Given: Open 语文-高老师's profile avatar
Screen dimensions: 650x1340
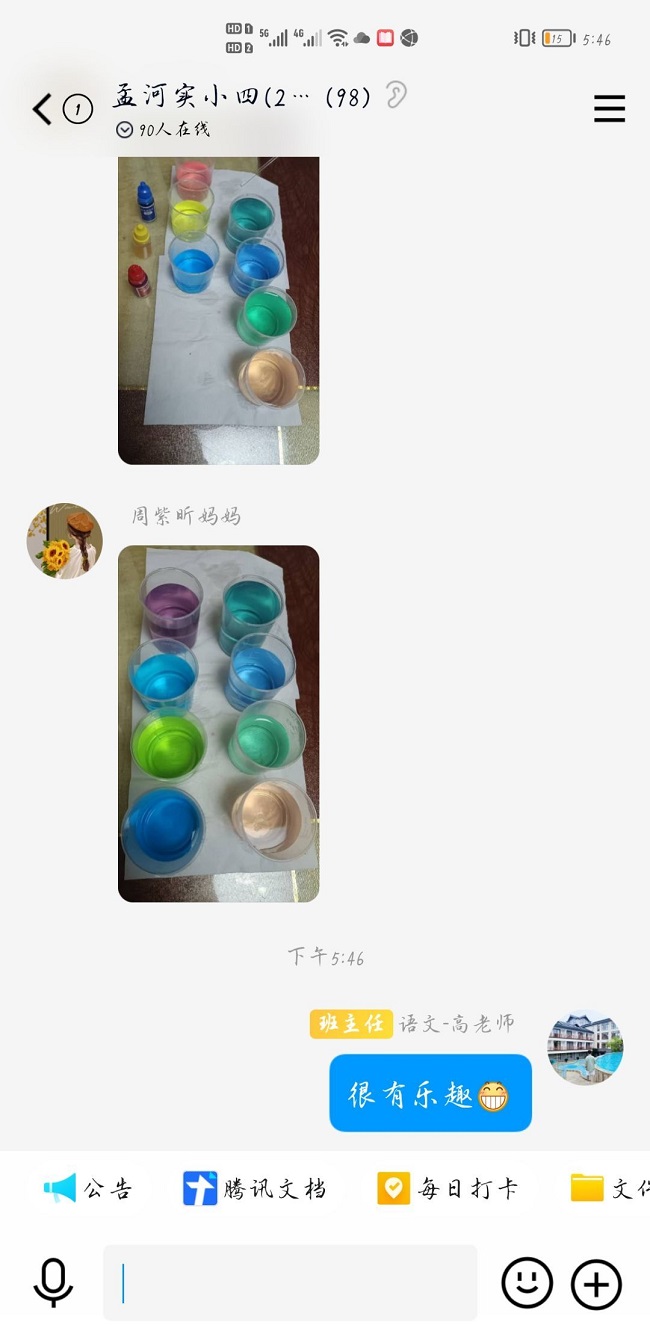Looking at the screenshot, I should point(585,1047).
